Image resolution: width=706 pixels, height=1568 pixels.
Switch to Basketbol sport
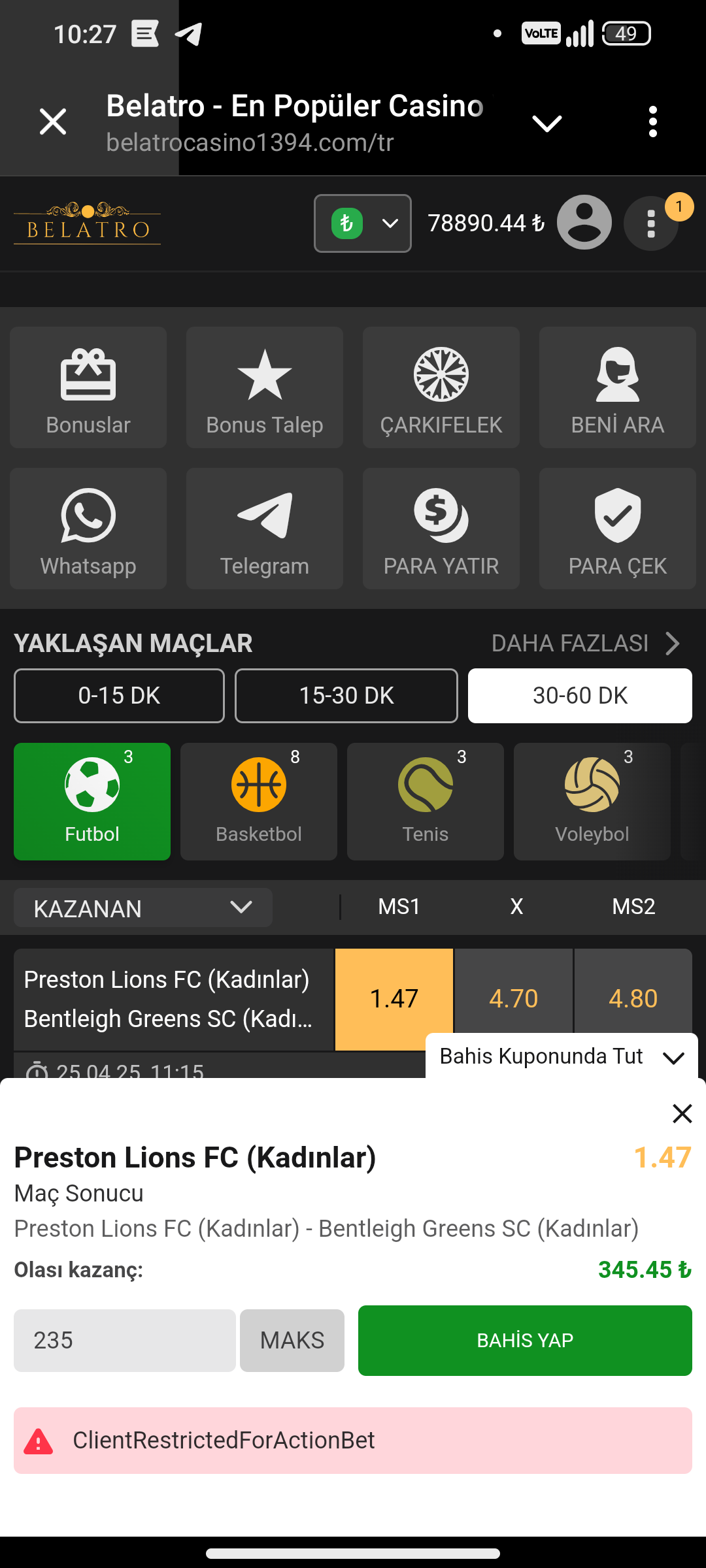coord(259,802)
